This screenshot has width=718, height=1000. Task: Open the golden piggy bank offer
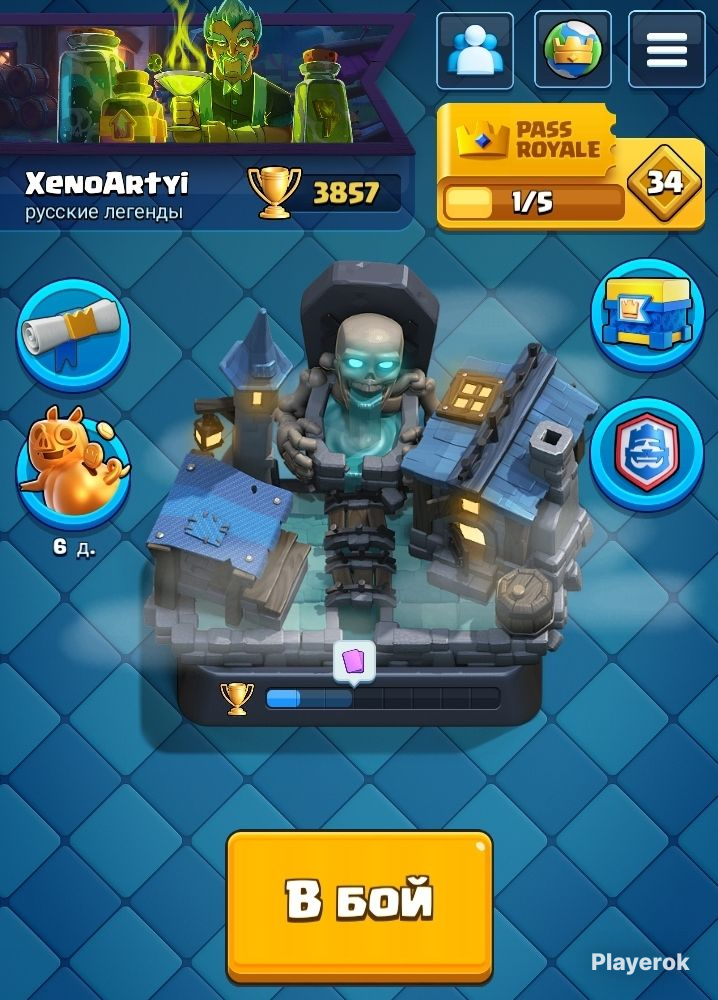click(74, 471)
